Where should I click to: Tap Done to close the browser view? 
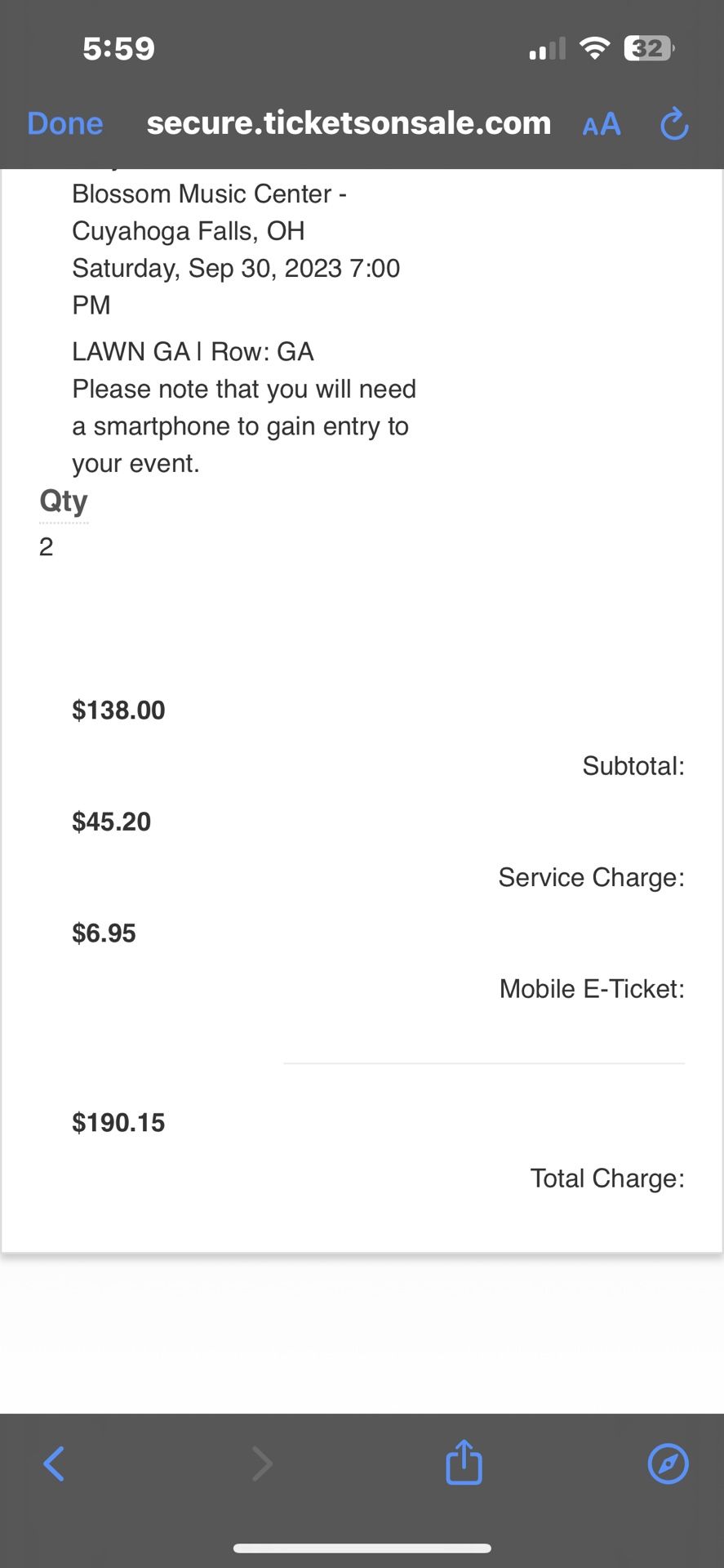pos(65,123)
